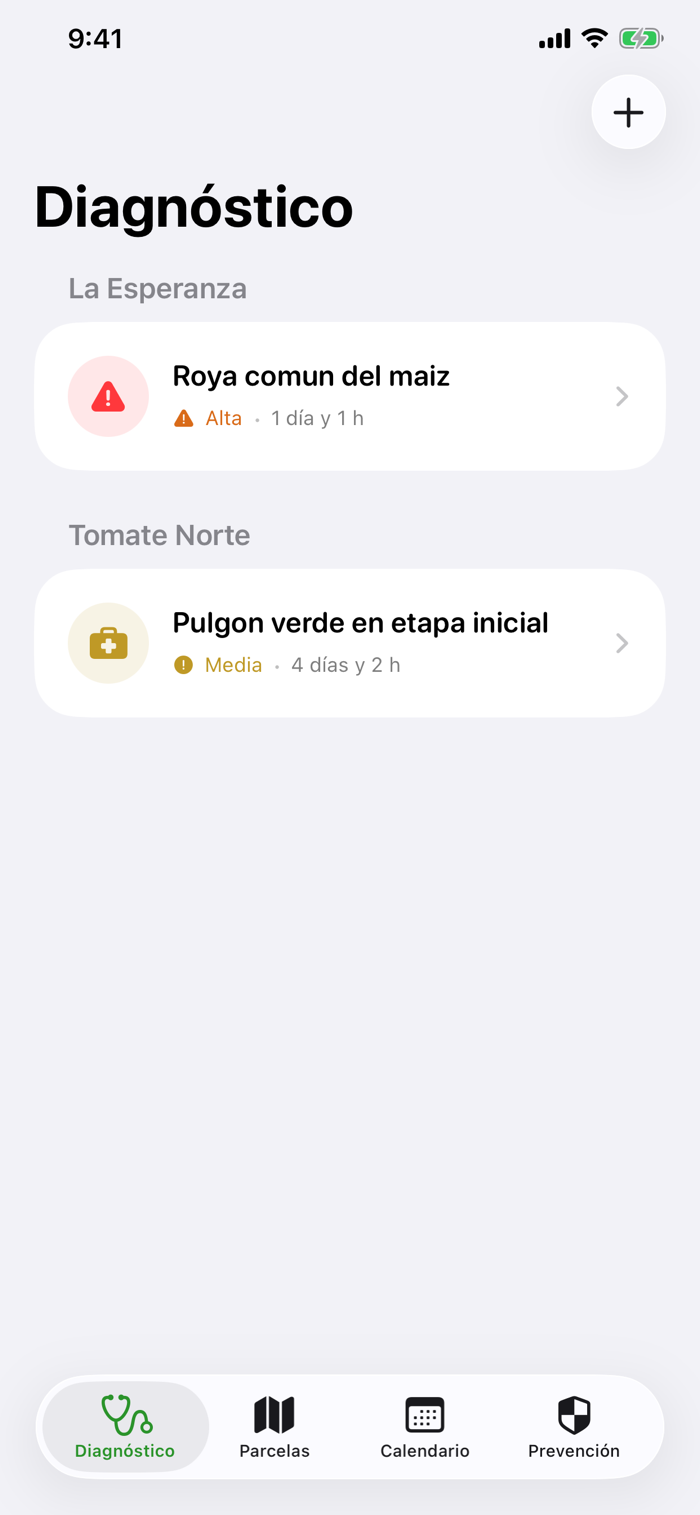Image resolution: width=700 pixels, height=1515 pixels.
Task: Switch to the Parcelas tab
Action: click(274, 1427)
